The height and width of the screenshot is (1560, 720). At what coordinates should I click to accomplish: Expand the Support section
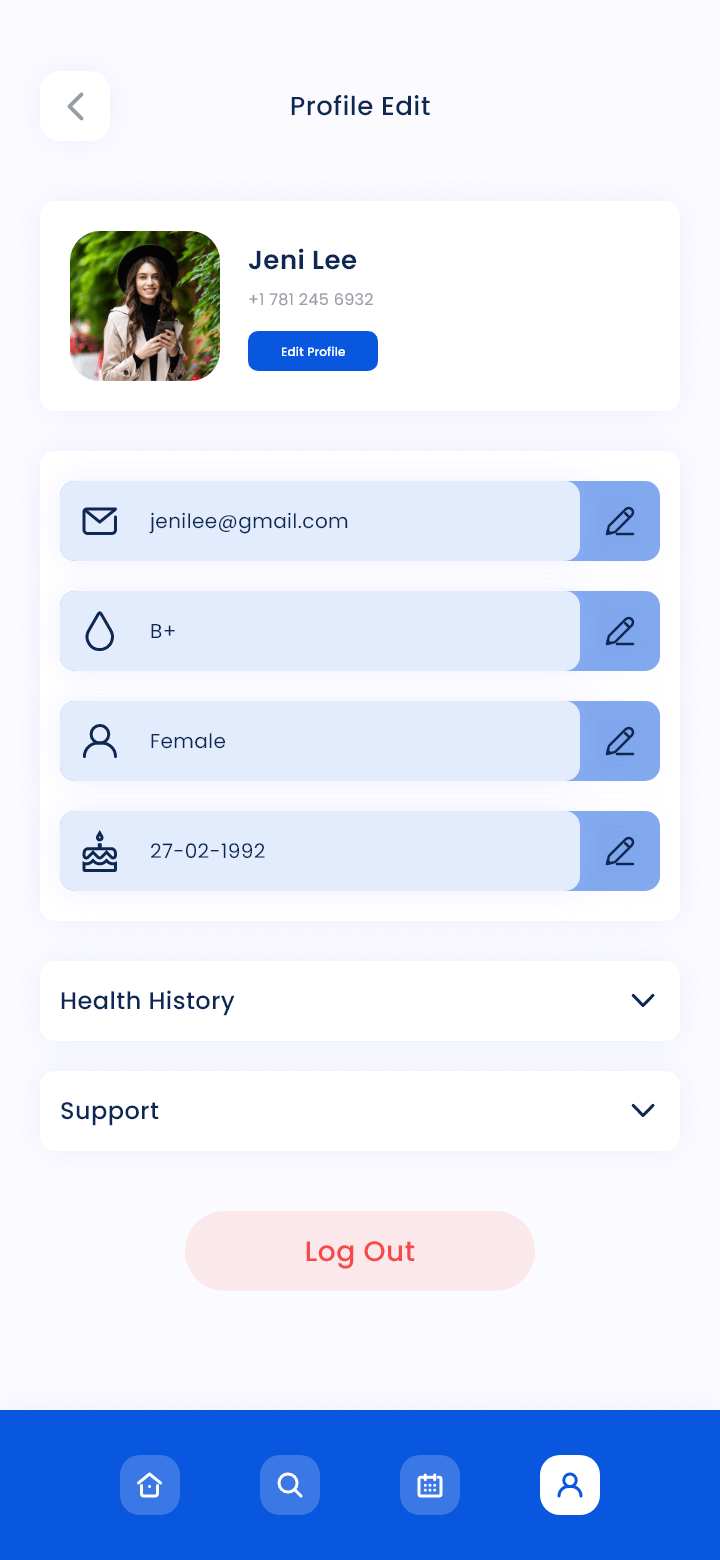coord(360,1111)
